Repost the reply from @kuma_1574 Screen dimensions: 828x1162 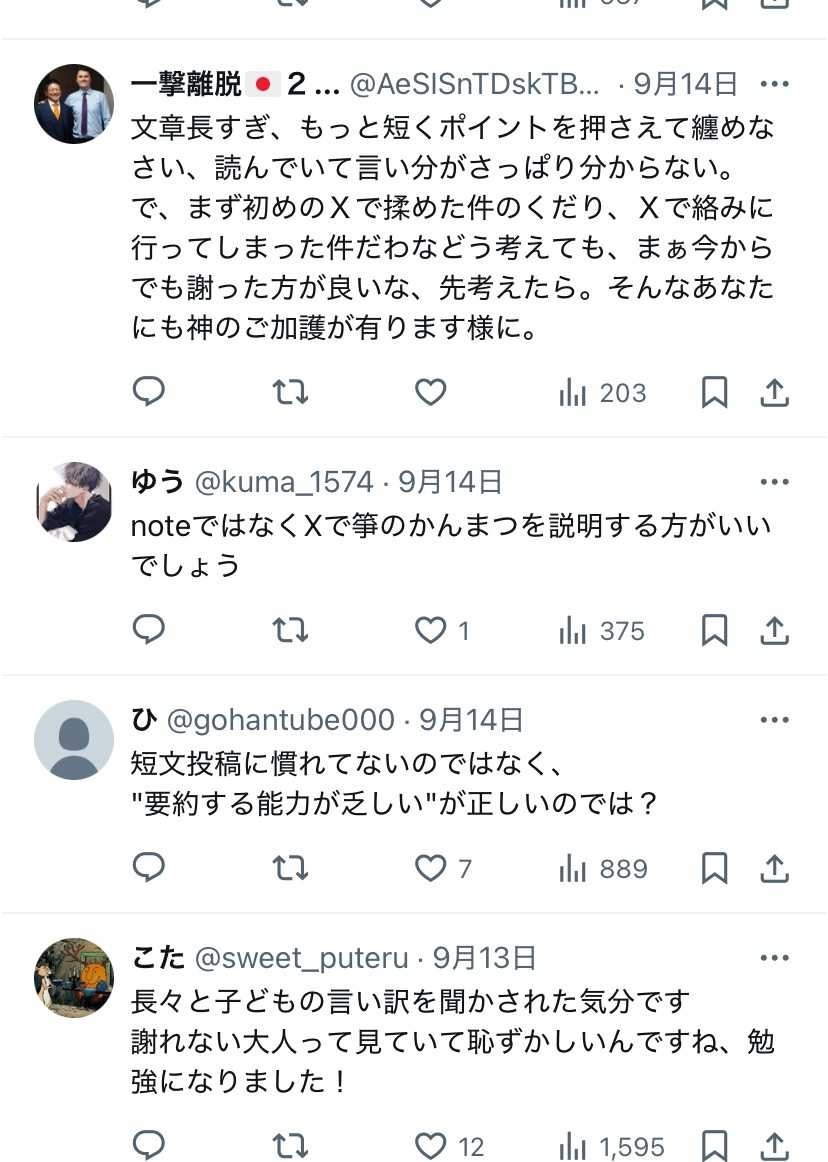290,631
